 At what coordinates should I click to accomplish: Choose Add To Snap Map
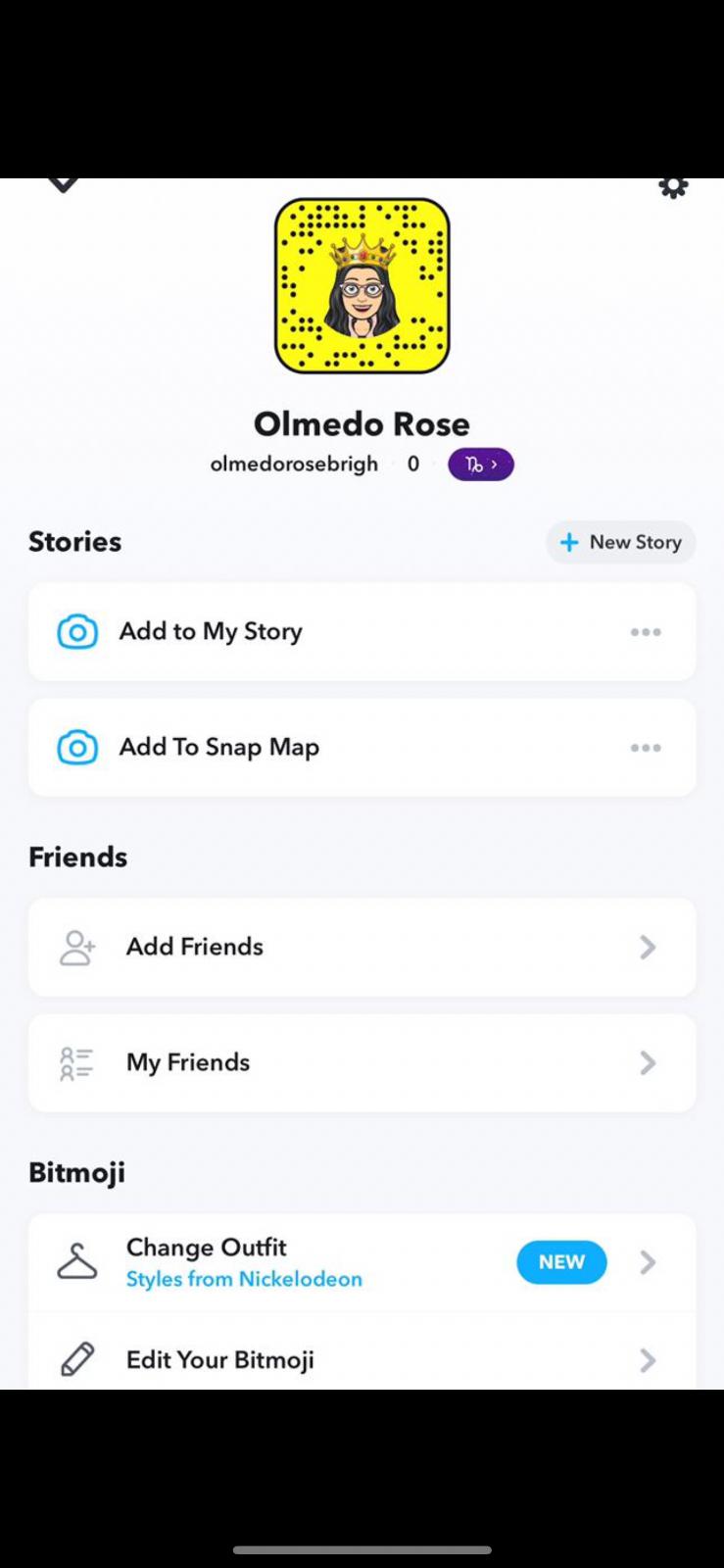click(x=219, y=748)
